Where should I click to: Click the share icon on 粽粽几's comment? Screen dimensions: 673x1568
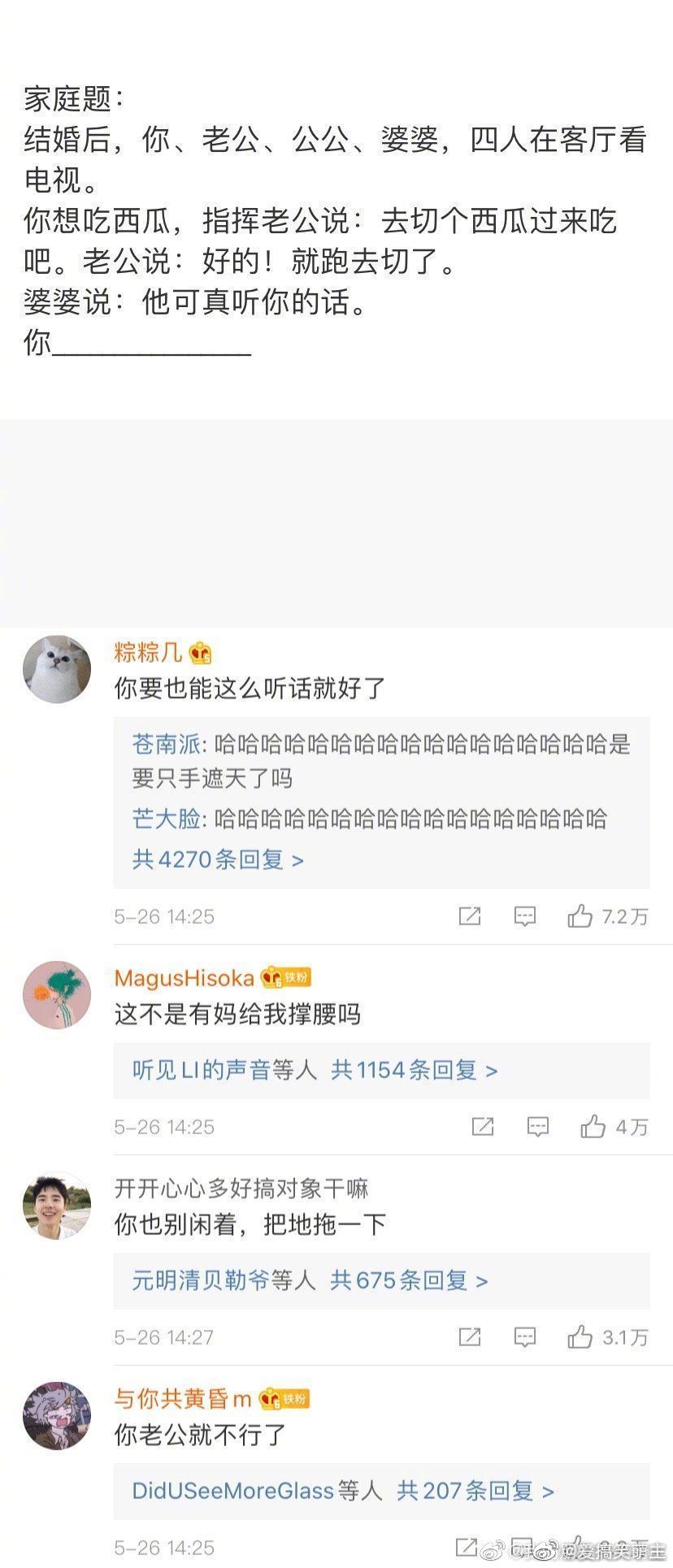pyautogui.click(x=469, y=916)
